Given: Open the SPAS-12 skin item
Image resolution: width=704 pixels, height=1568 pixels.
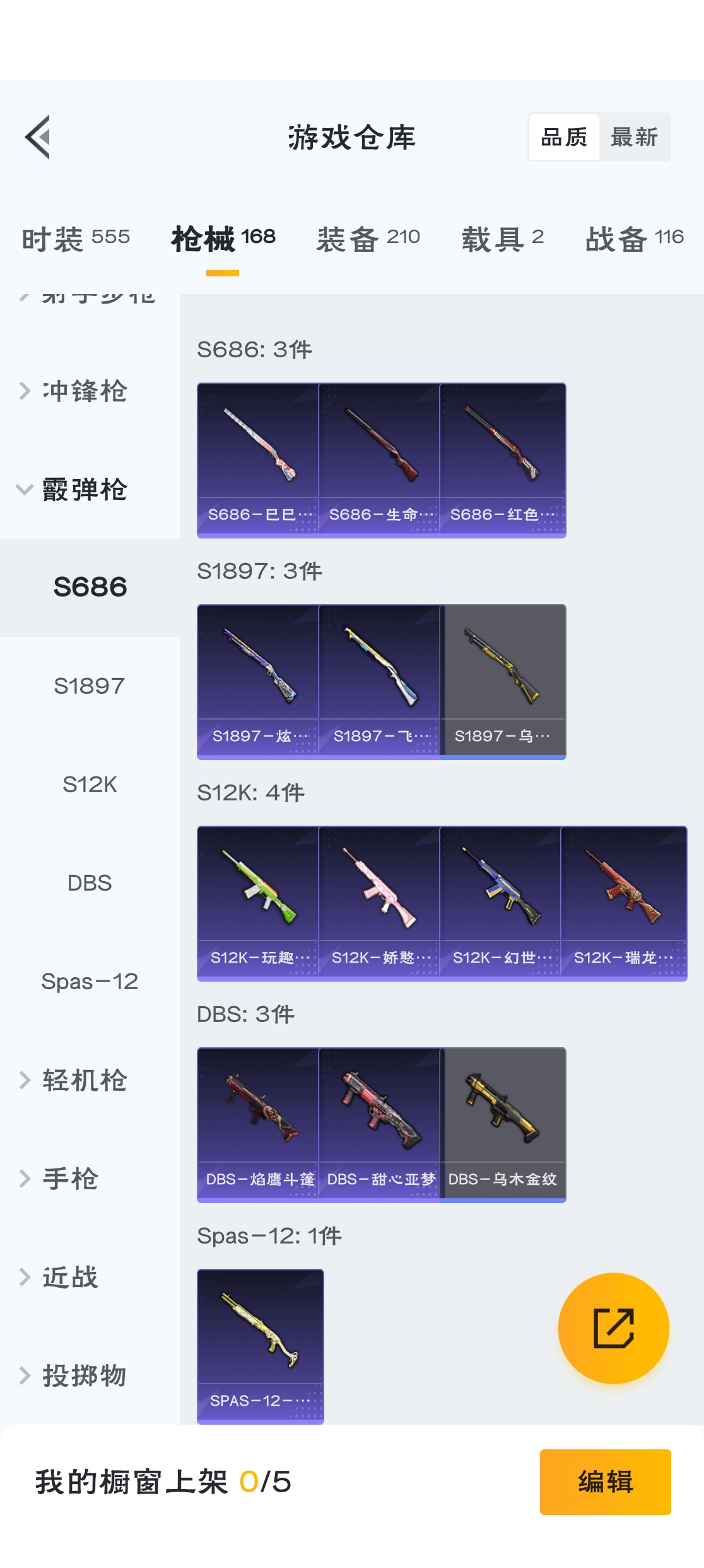Looking at the screenshot, I should click(260, 1346).
